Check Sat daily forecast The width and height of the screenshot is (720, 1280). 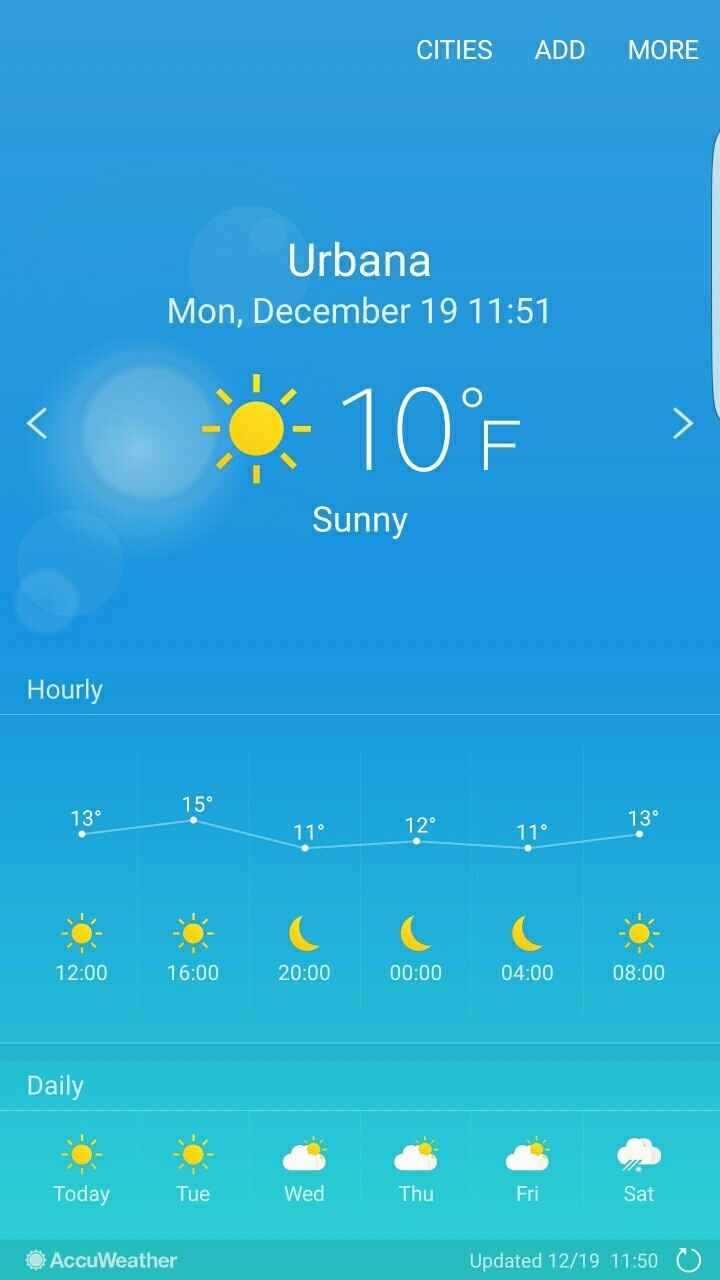639,1170
